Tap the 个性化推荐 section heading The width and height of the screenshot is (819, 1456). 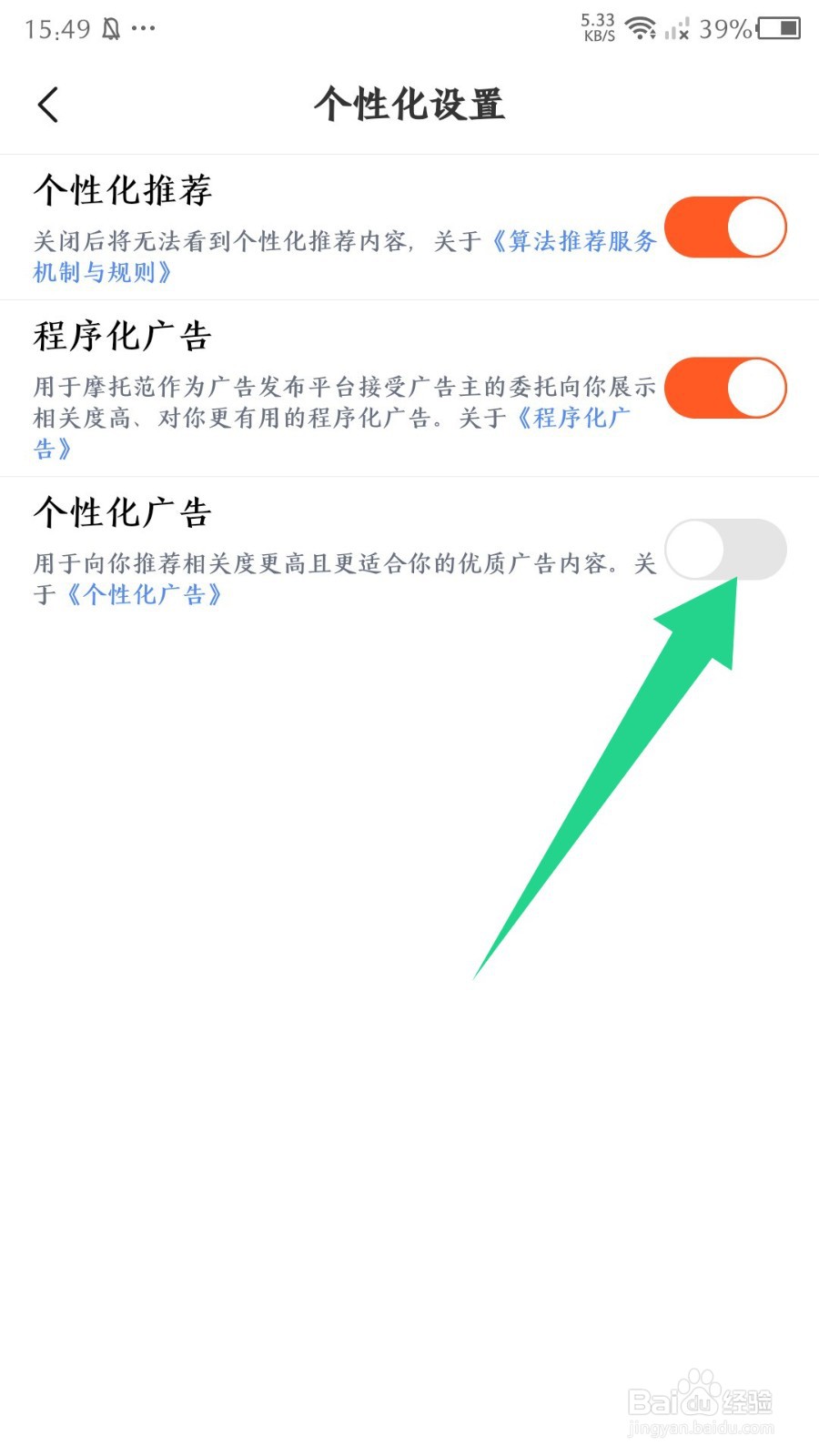tap(123, 191)
